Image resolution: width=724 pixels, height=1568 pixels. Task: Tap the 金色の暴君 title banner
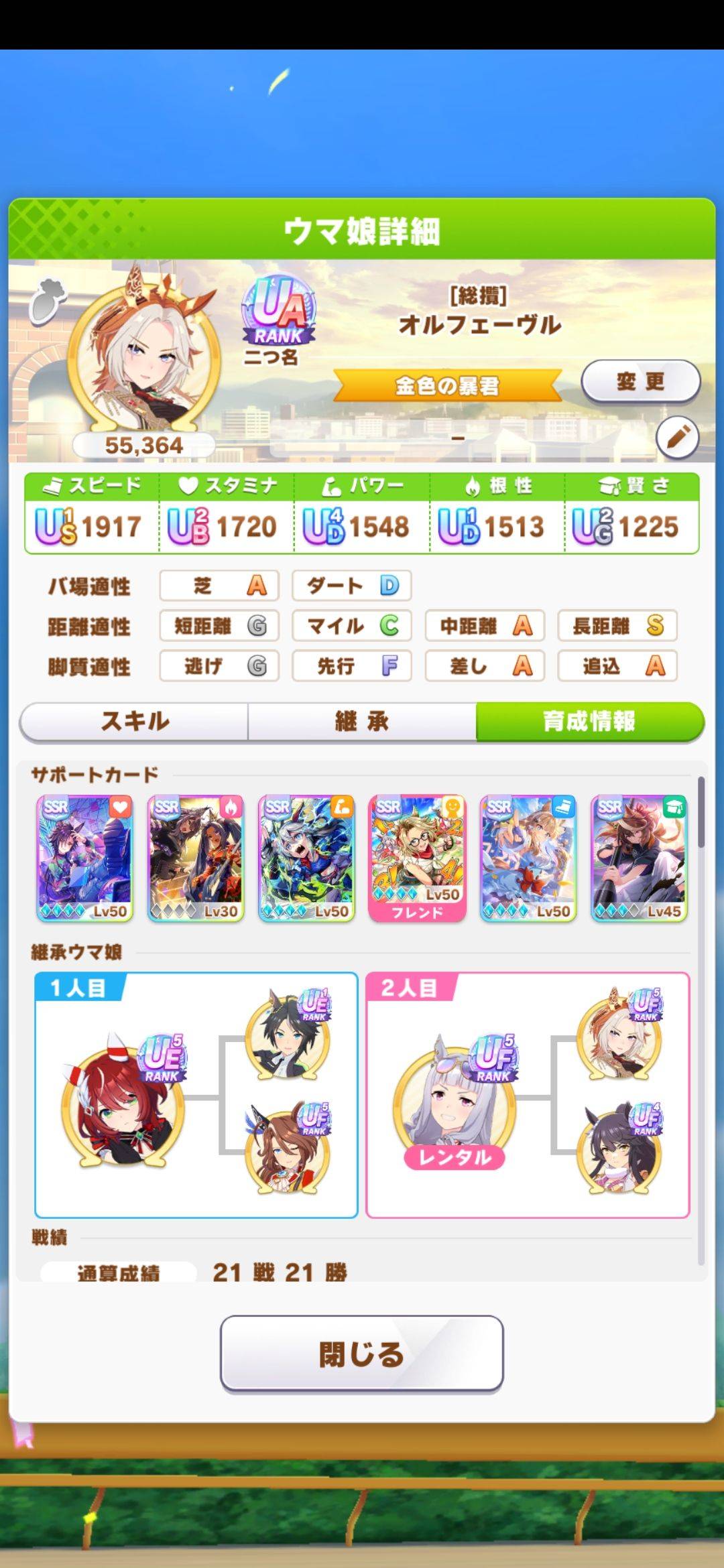coord(447,386)
